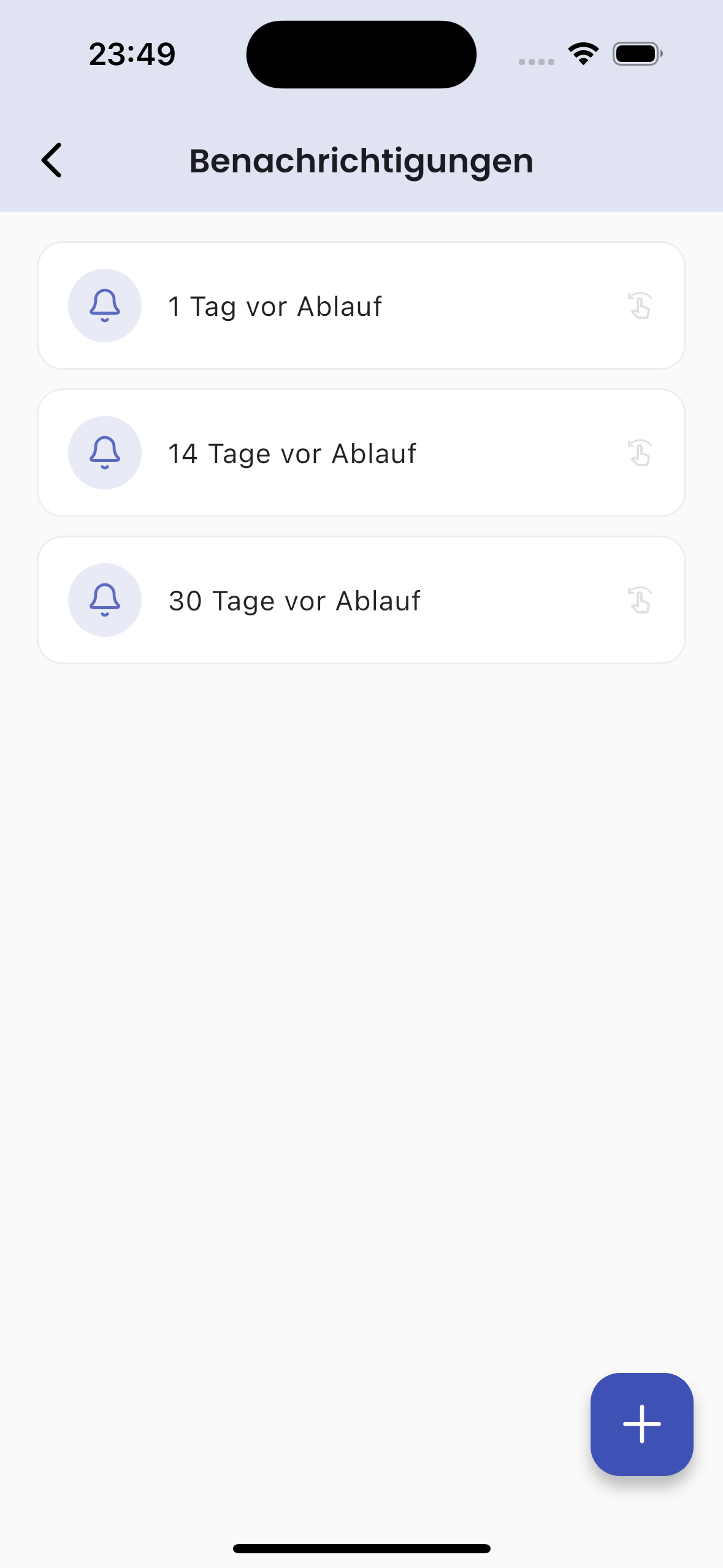Tap the plus icon to add a notification

[641, 1424]
